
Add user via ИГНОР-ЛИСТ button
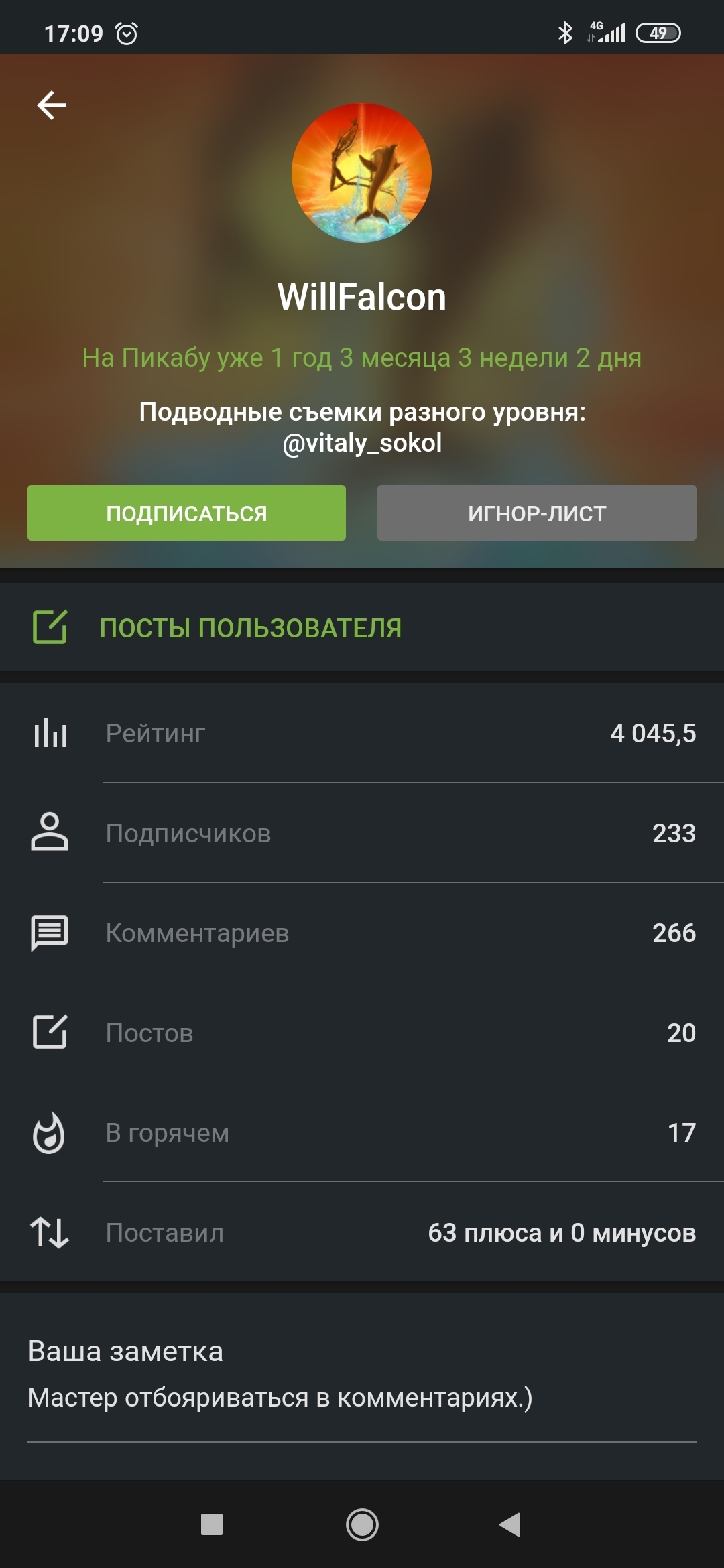[536, 513]
